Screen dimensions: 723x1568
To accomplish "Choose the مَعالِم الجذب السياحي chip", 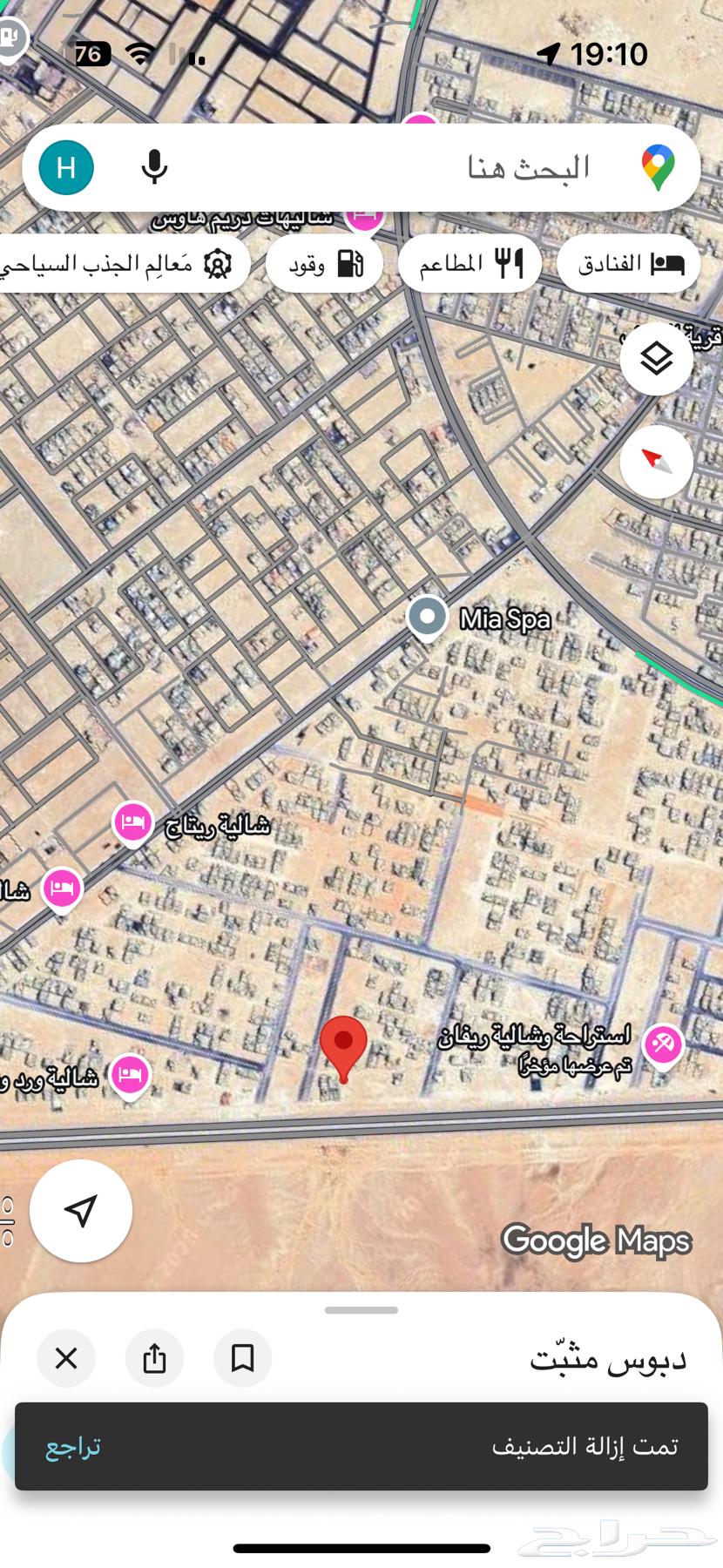I will click(122, 264).
